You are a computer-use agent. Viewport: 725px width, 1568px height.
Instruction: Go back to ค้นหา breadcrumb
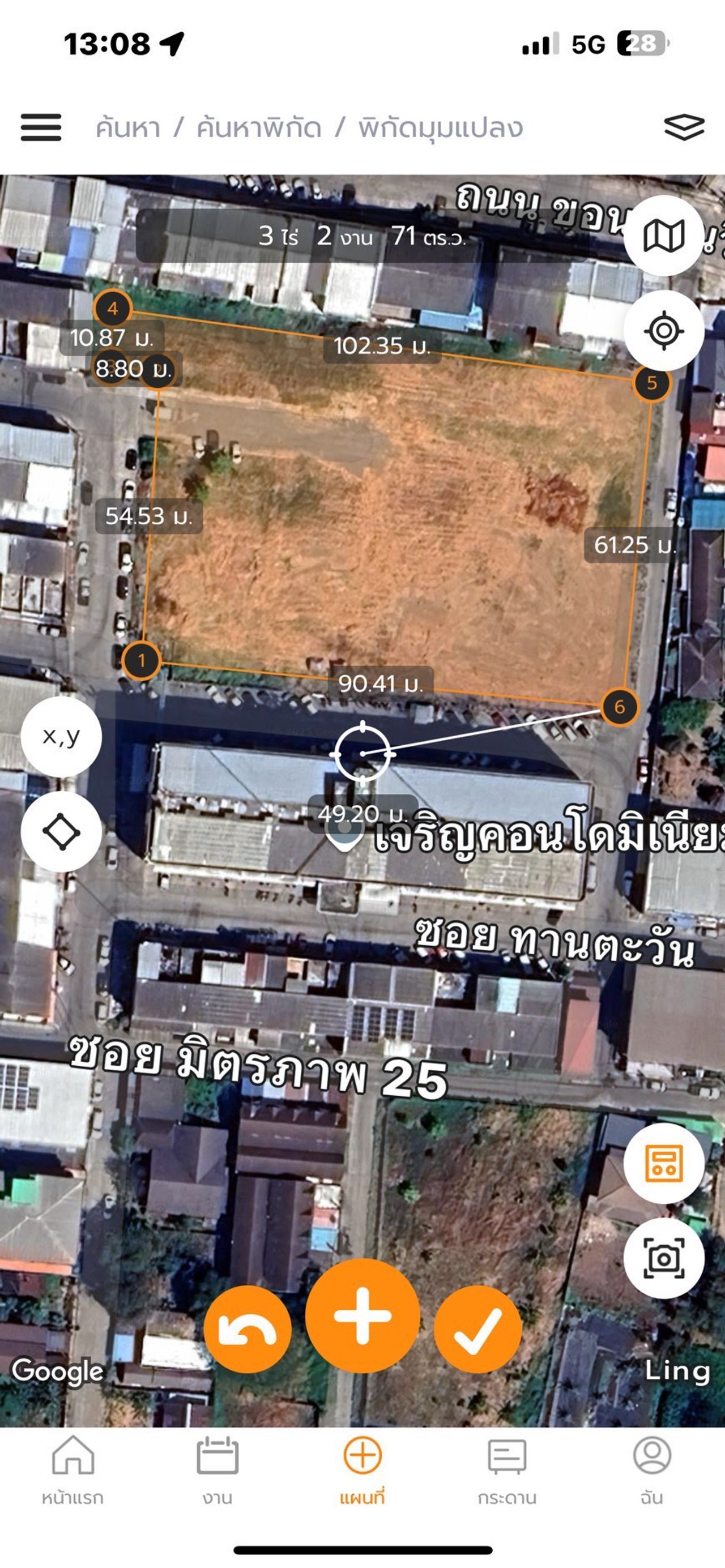tap(128, 128)
